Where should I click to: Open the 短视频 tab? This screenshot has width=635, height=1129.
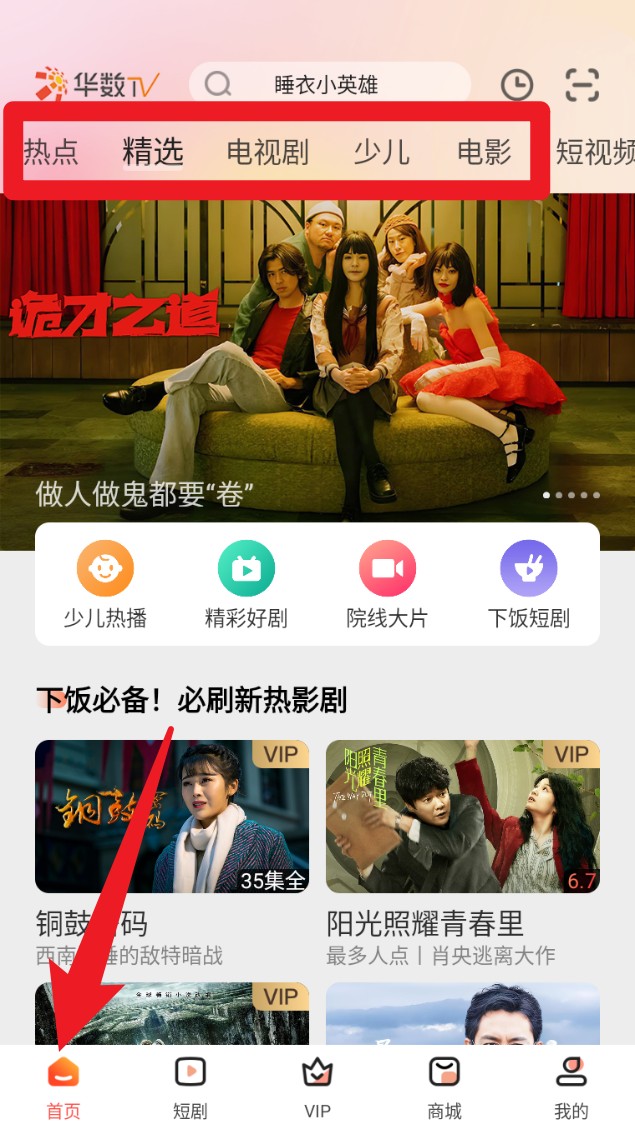(595, 152)
